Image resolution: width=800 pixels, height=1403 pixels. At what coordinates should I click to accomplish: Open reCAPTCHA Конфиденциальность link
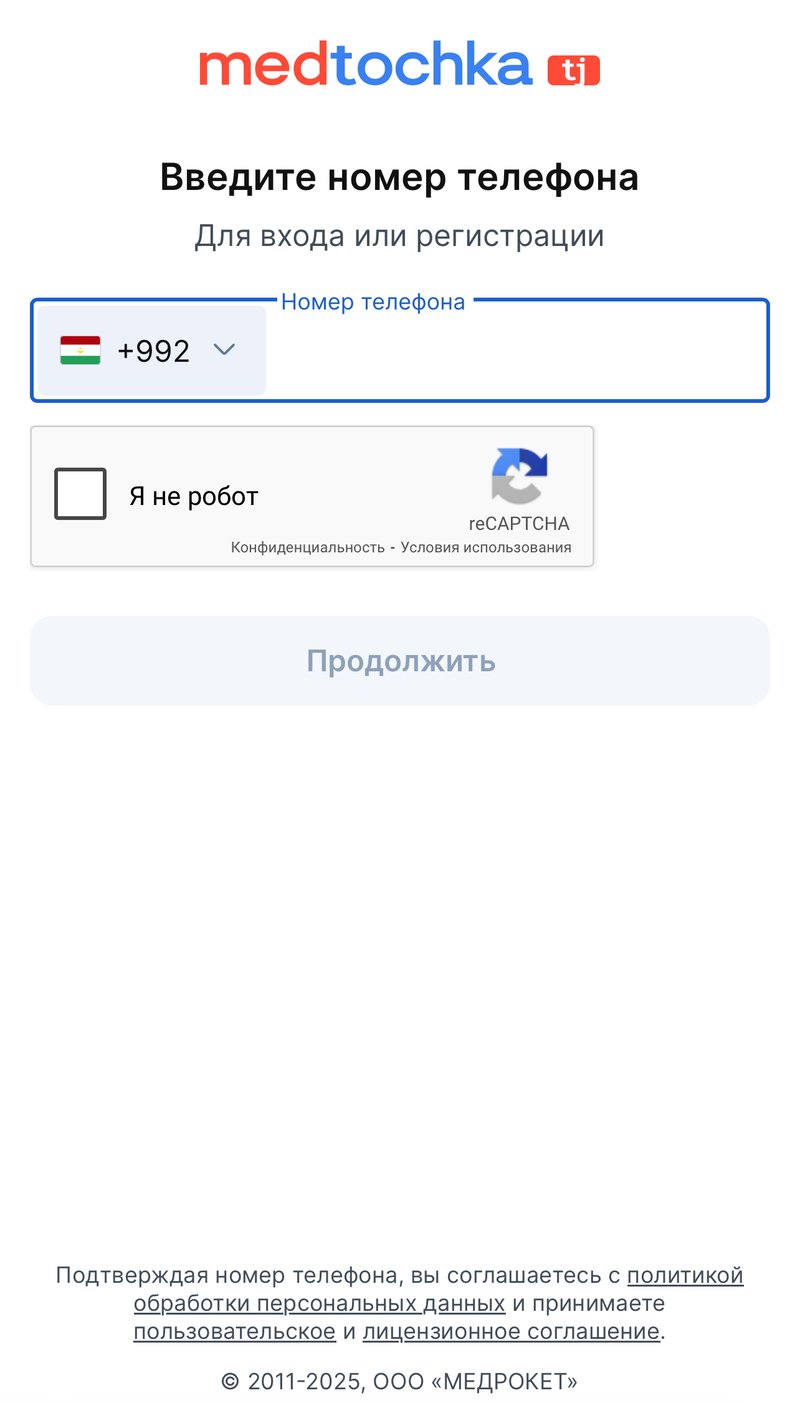click(307, 548)
